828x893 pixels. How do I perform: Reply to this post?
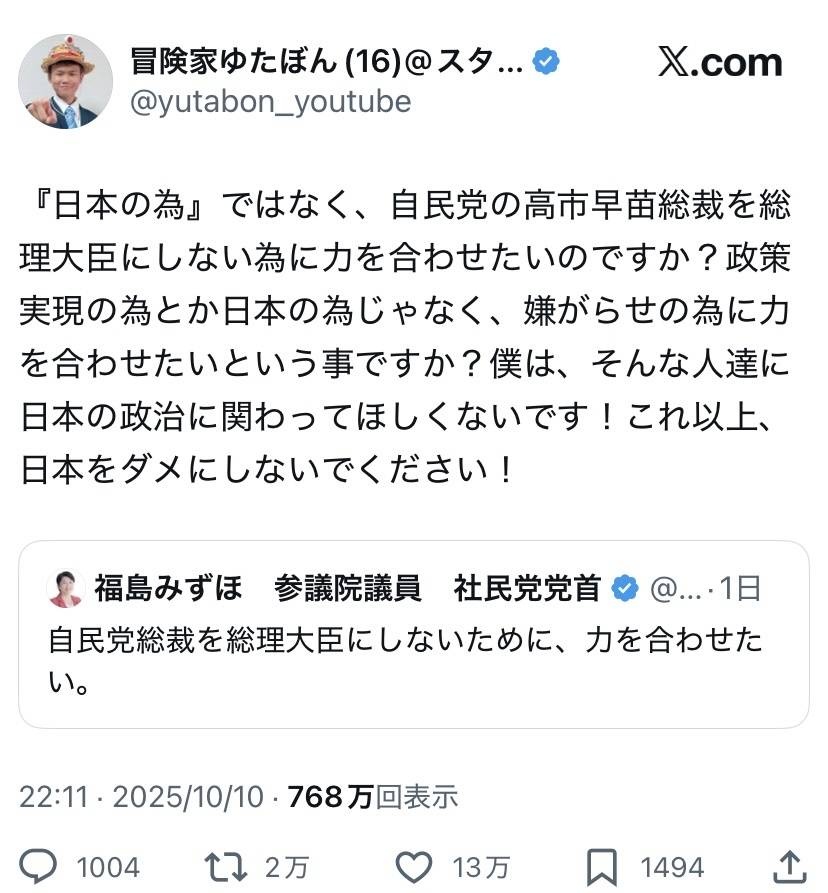[41, 865]
